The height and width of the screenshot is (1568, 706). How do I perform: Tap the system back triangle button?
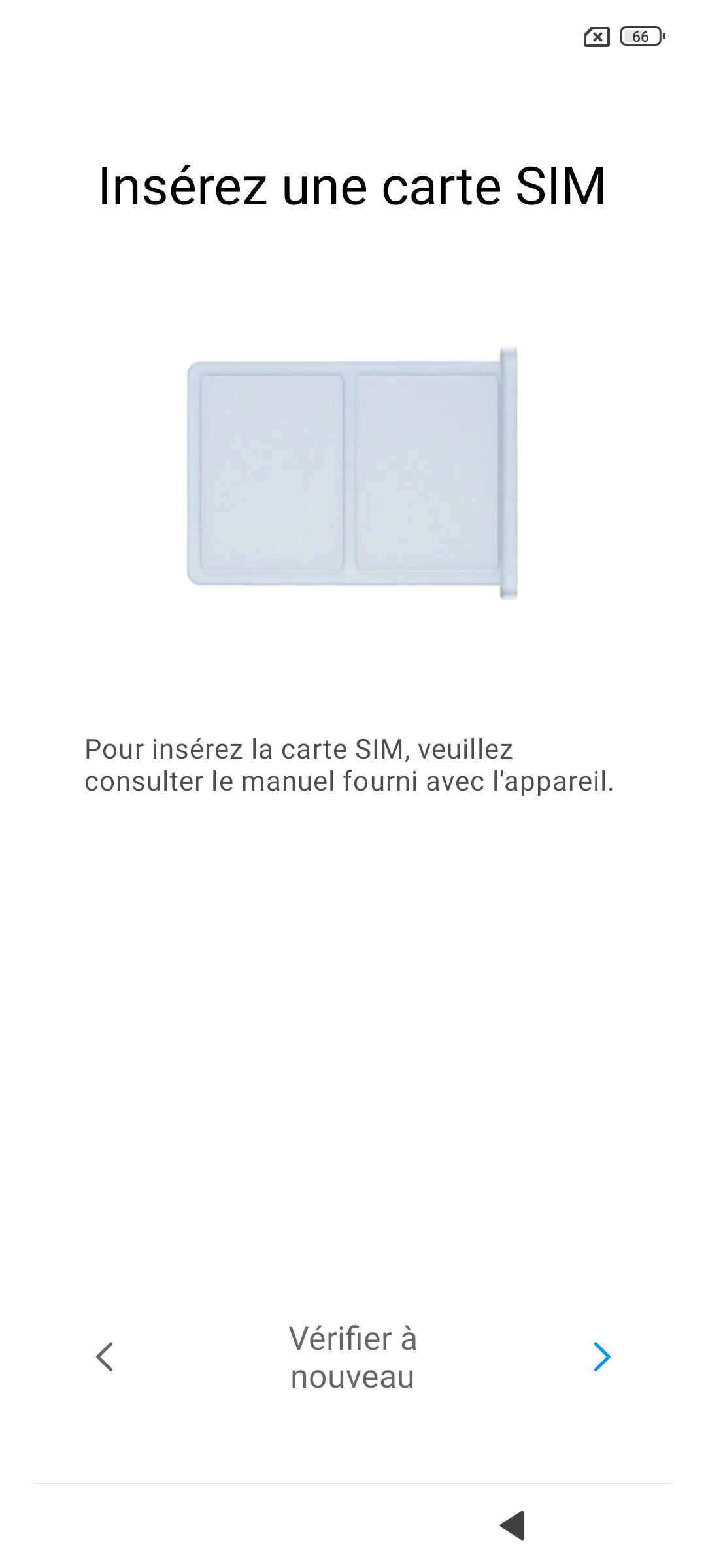513,1525
